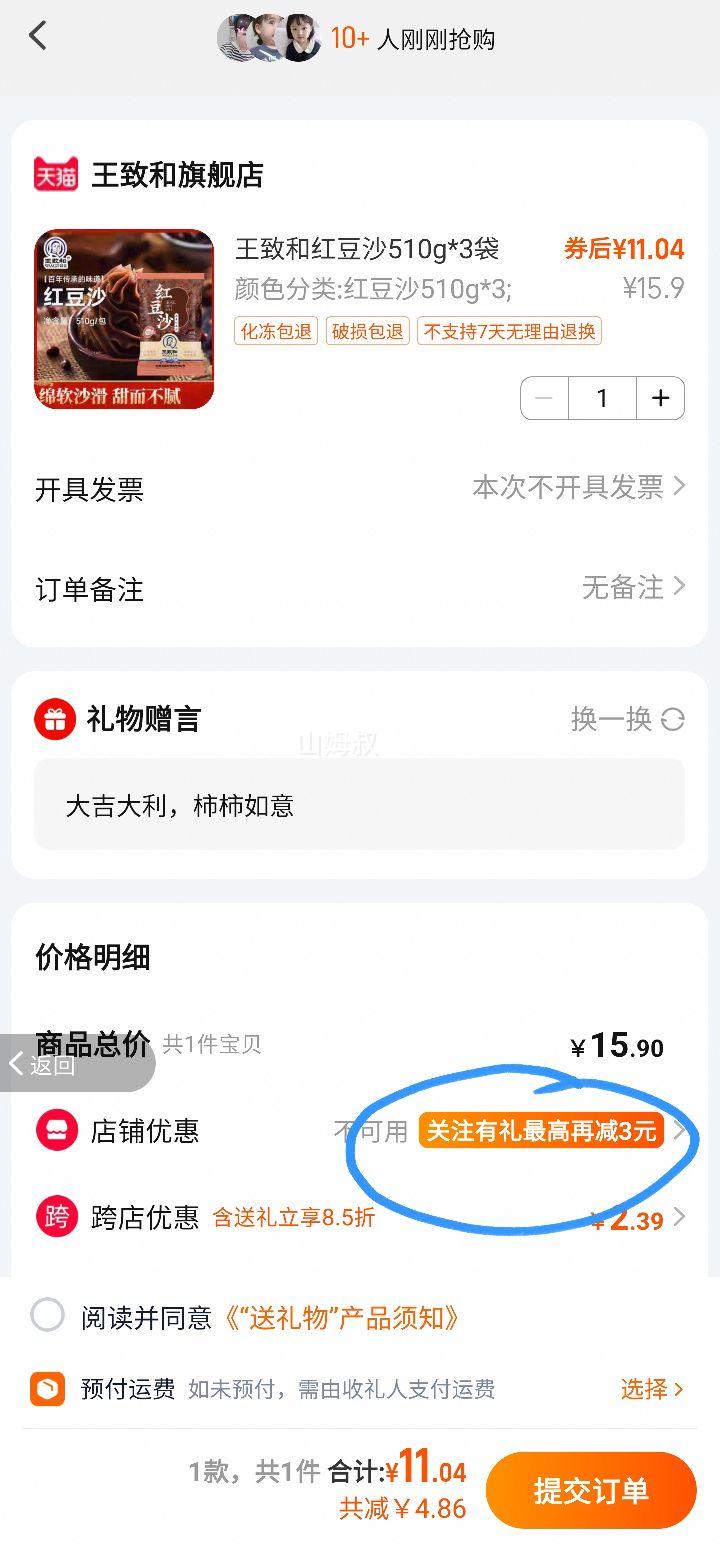Open the Tmall store logo icon
Image resolution: width=720 pixels, height=1552 pixels.
[x=55, y=175]
